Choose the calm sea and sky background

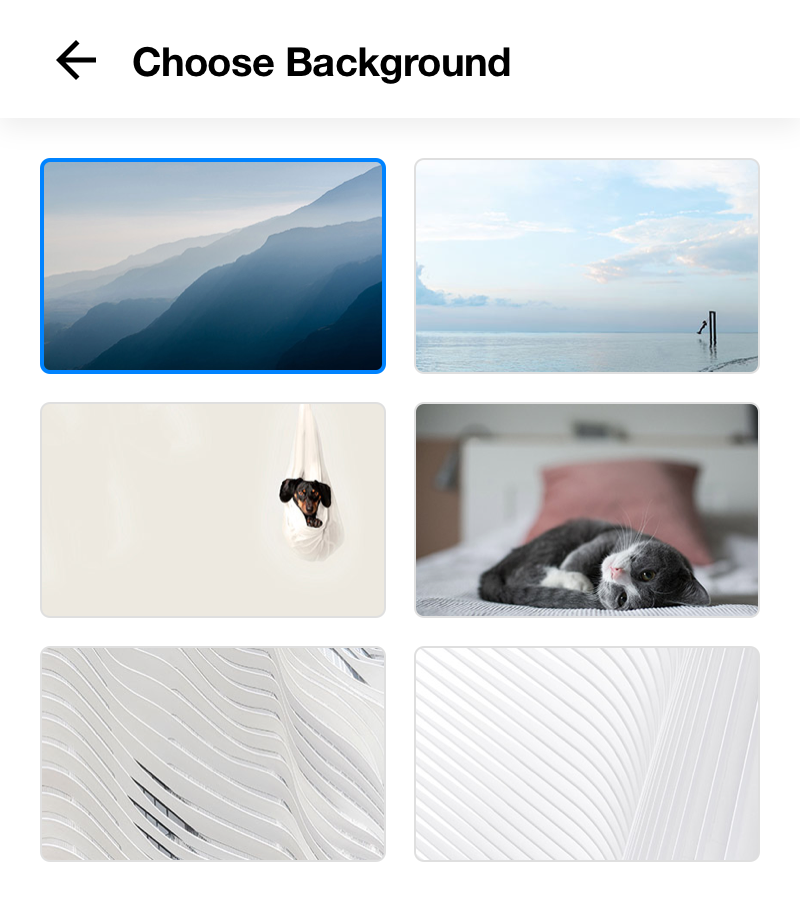[587, 266]
